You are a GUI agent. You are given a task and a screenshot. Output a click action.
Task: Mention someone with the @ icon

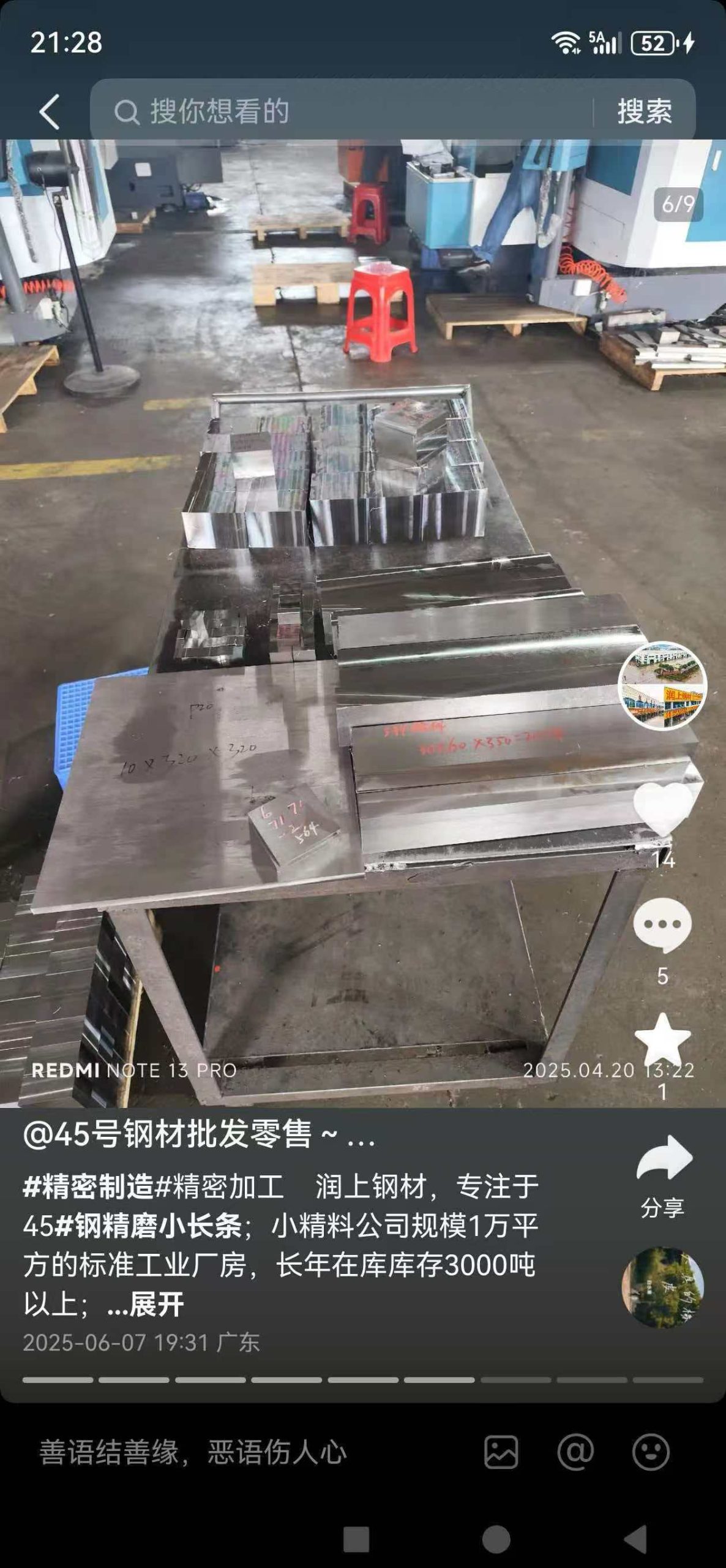575,1452
